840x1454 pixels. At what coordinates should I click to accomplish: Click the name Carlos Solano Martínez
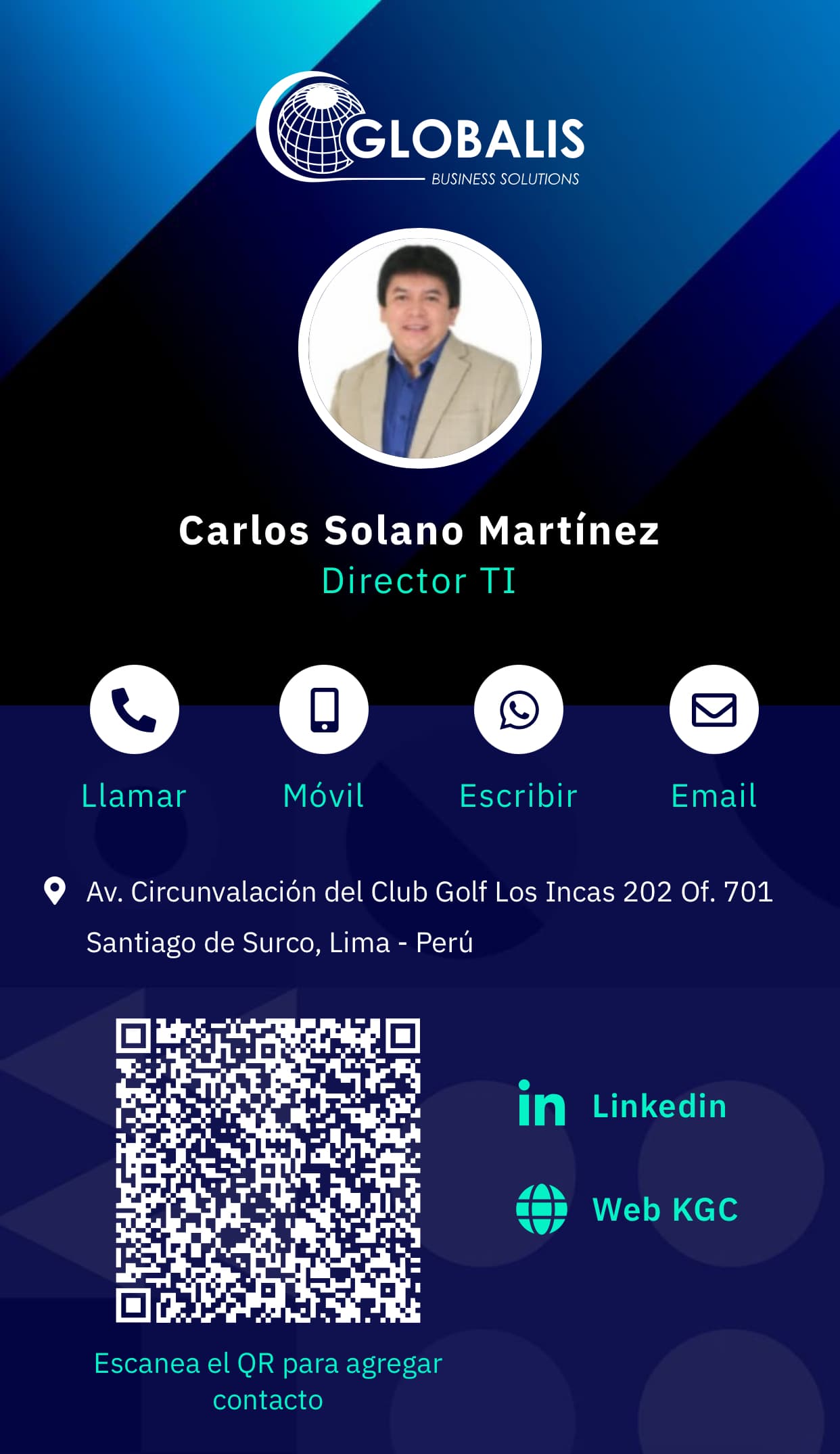pos(419,533)
